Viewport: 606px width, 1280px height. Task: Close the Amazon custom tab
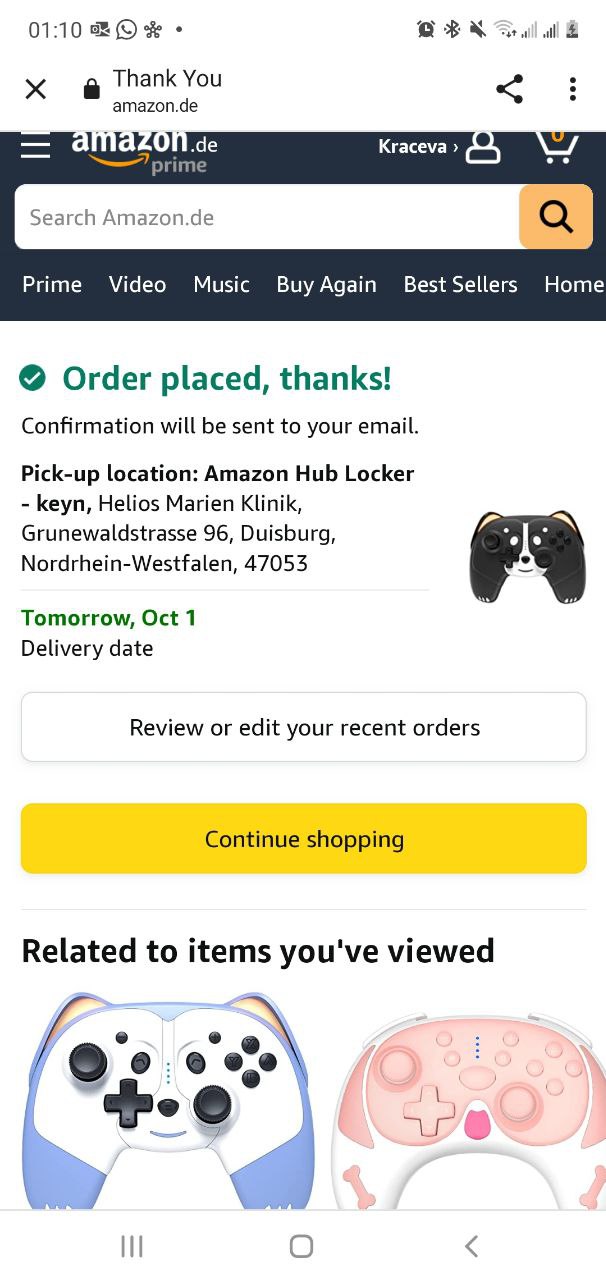click(x=35, y=90)
